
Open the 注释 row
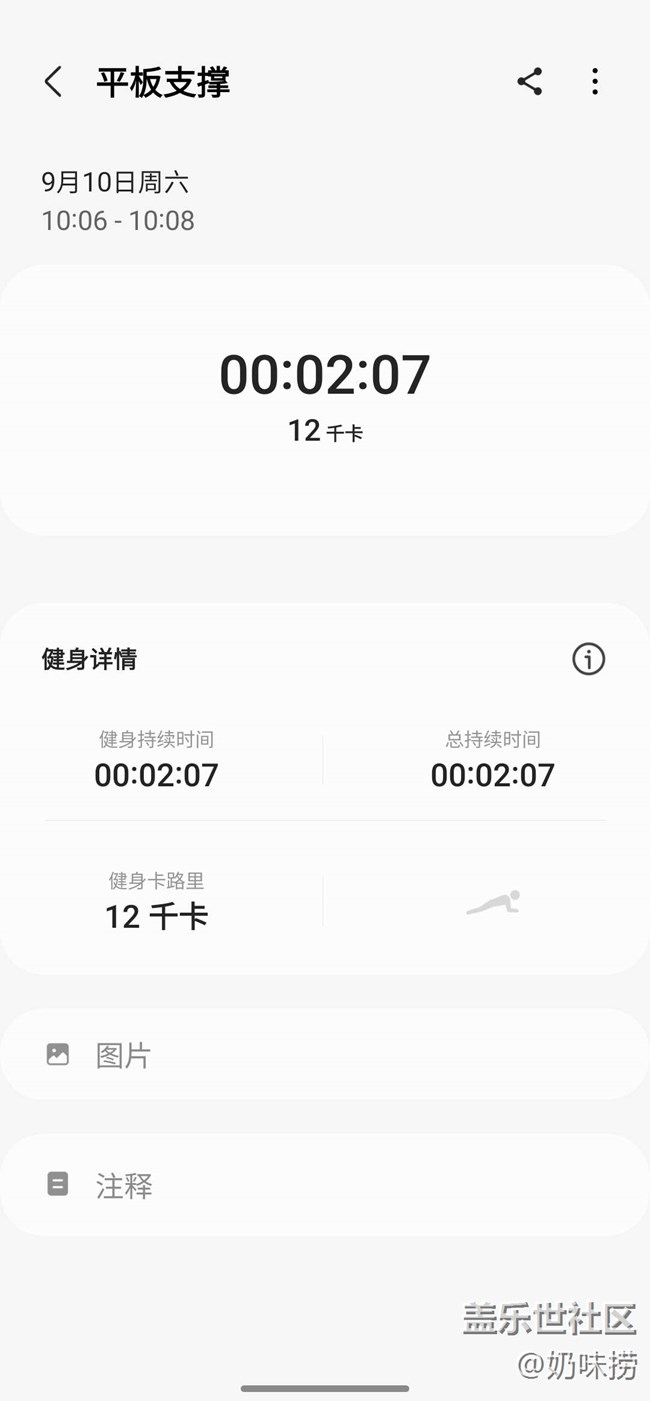point(324,1186)
